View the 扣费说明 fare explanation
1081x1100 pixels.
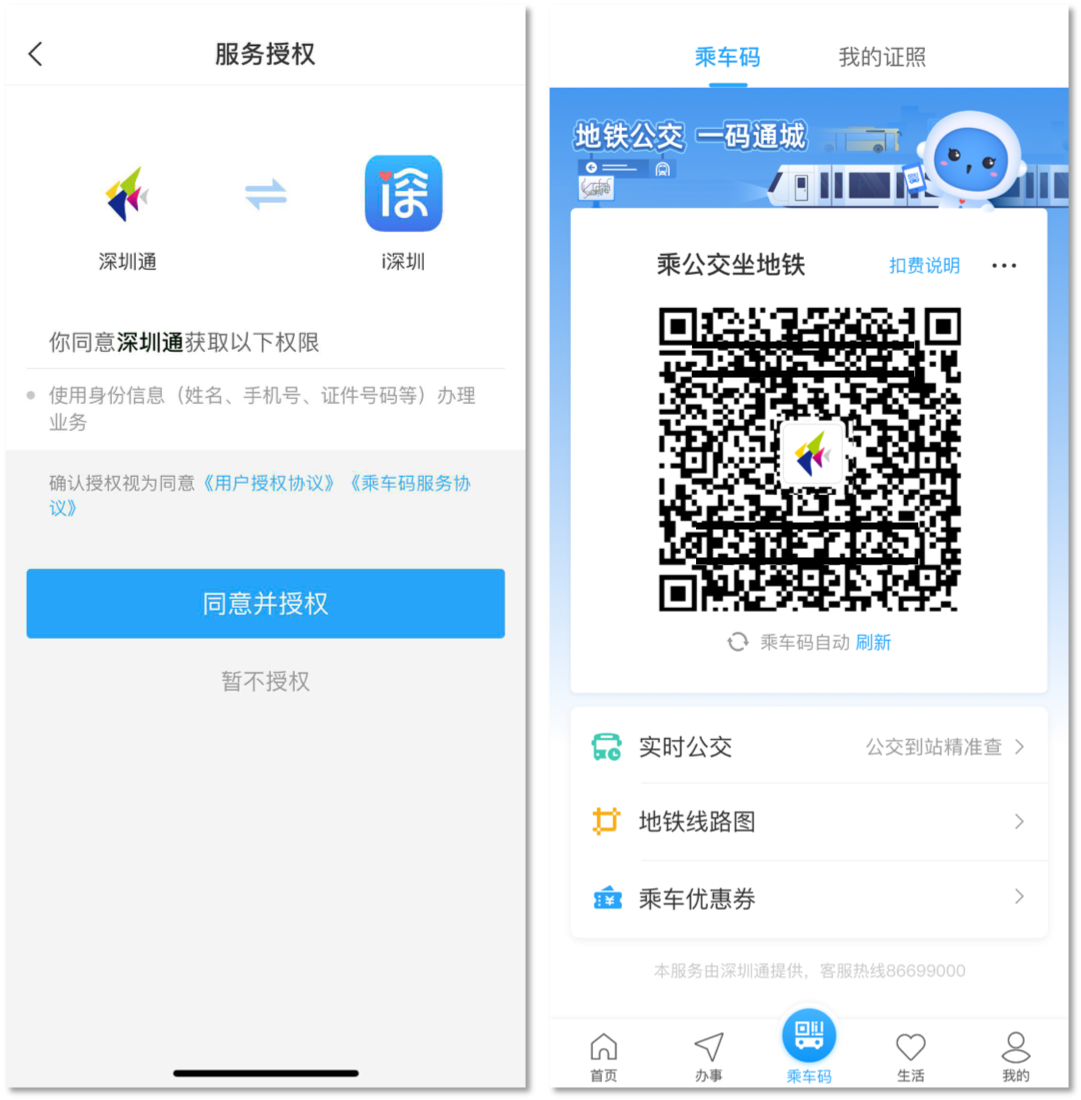(924, 265)
